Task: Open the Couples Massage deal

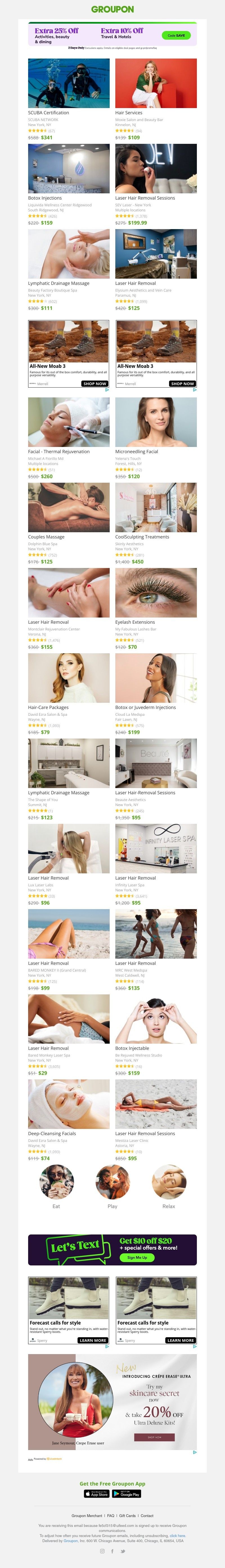Action: pos(69,508)
